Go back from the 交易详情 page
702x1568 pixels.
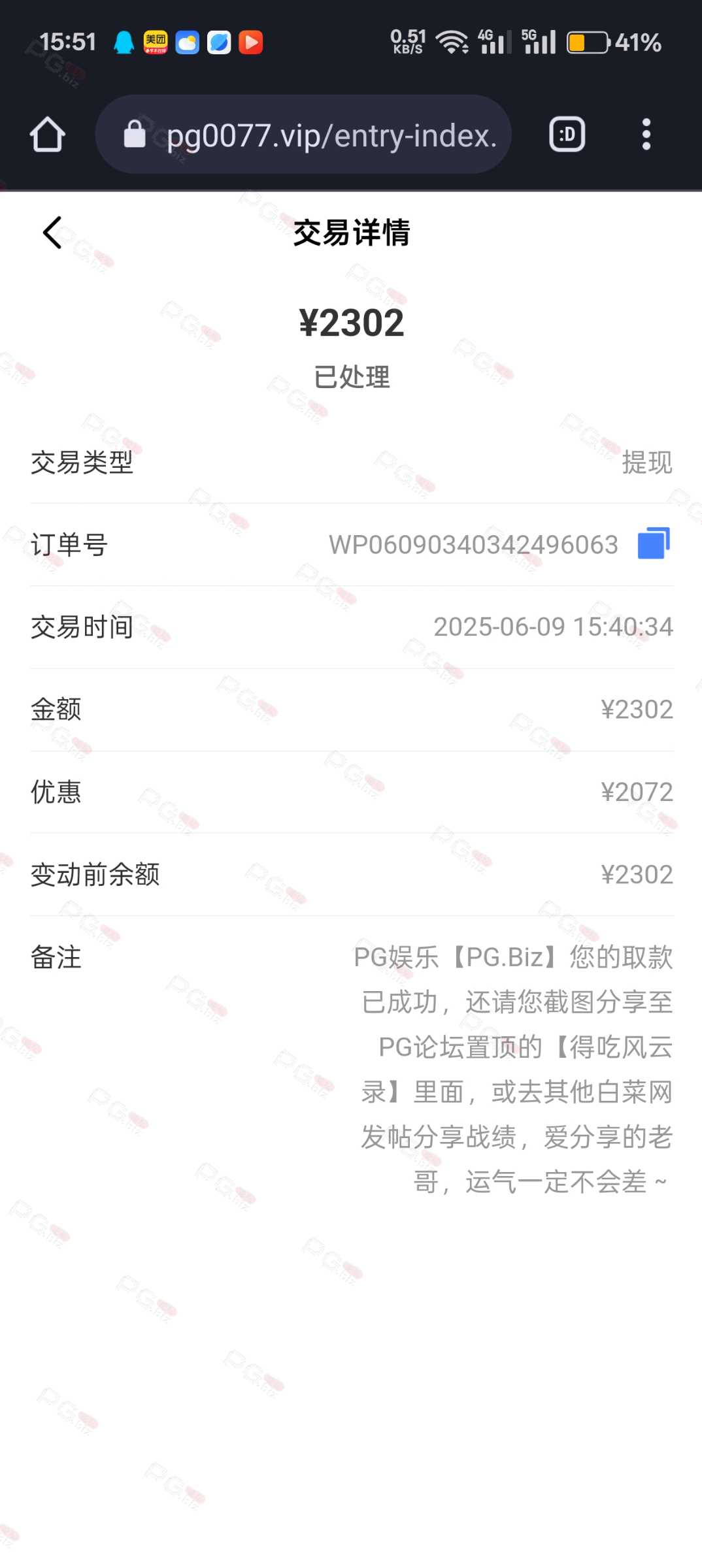pyautogui.click(x=52, y=233)
